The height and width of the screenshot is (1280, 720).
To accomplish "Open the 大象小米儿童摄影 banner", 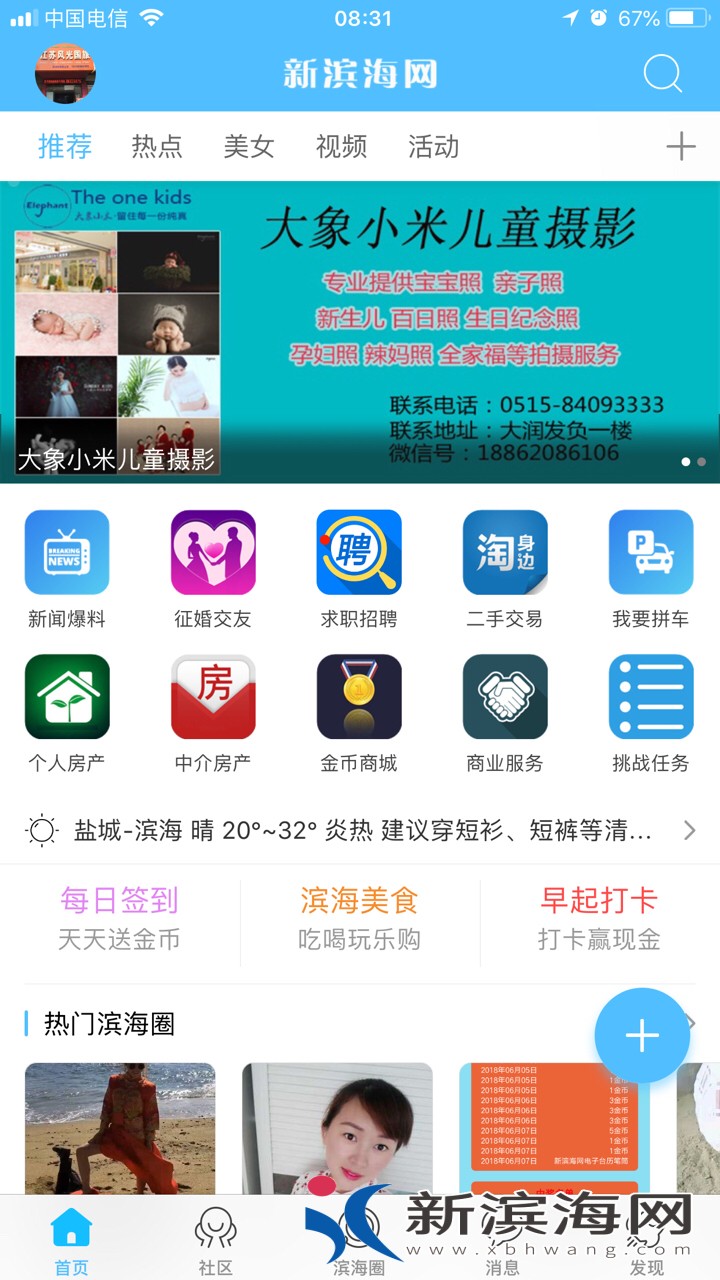I will [x=360, y=332].
